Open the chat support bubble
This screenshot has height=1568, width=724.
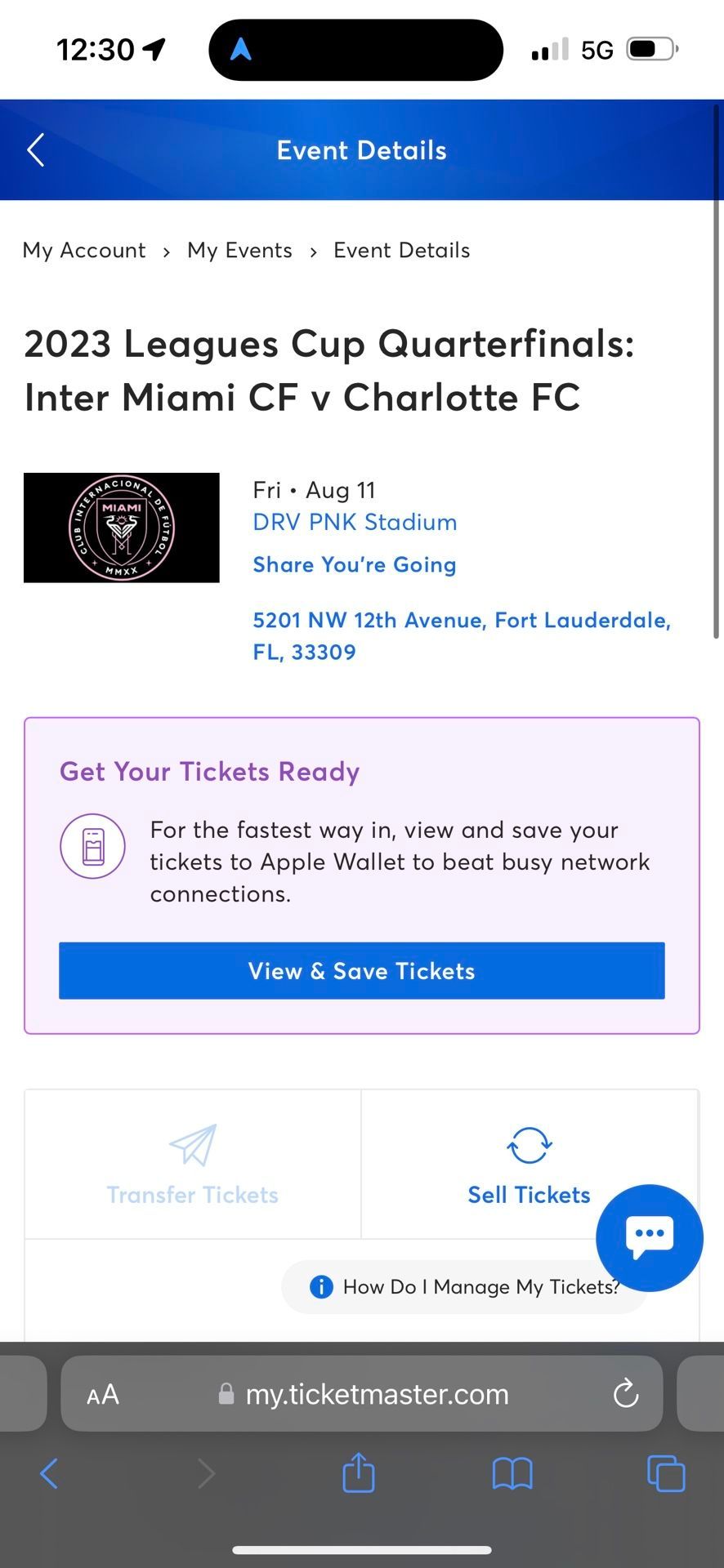650,1236
